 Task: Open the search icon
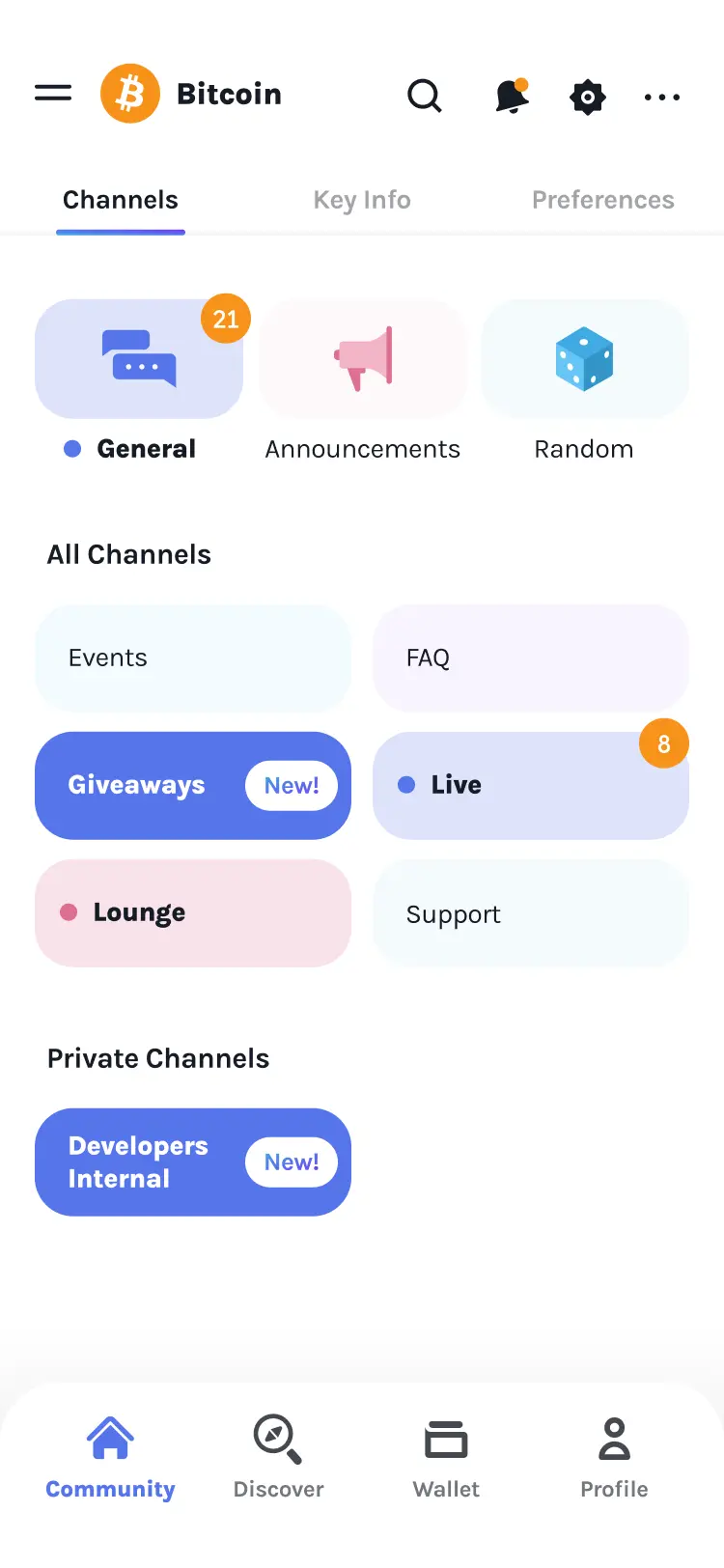(x=424, y=96)
